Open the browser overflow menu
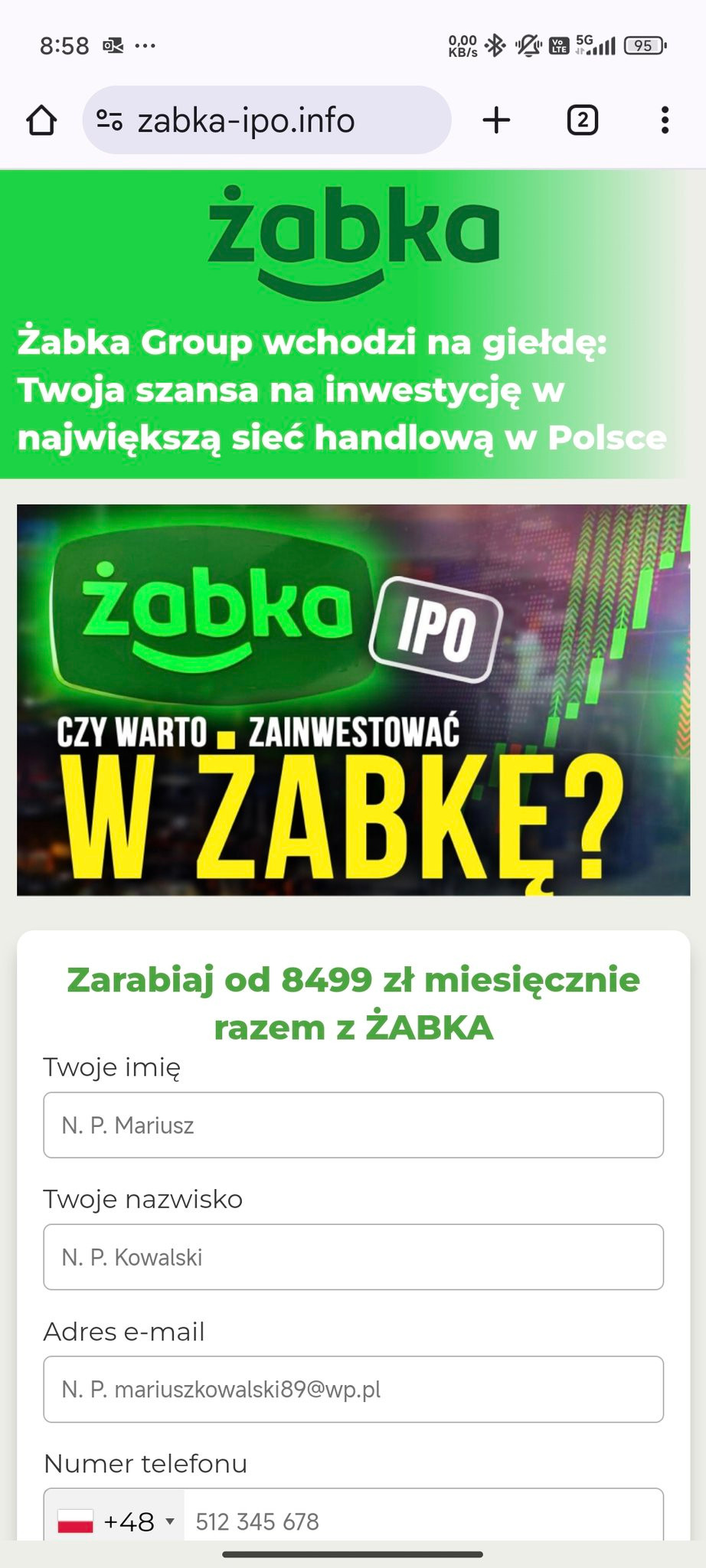This screenshot has width=706, height=1568. pos(665,120)
